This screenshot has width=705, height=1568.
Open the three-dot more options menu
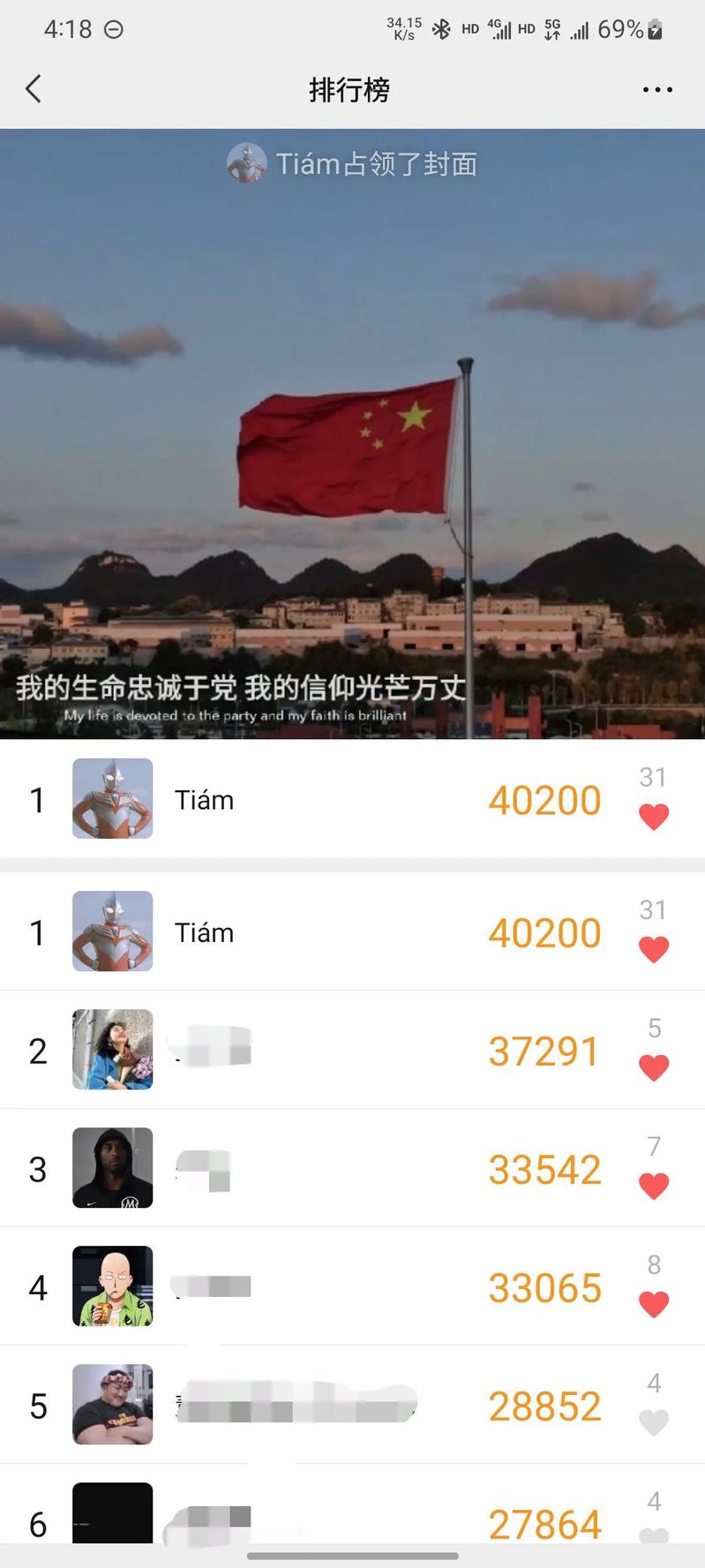pos(657,90)
